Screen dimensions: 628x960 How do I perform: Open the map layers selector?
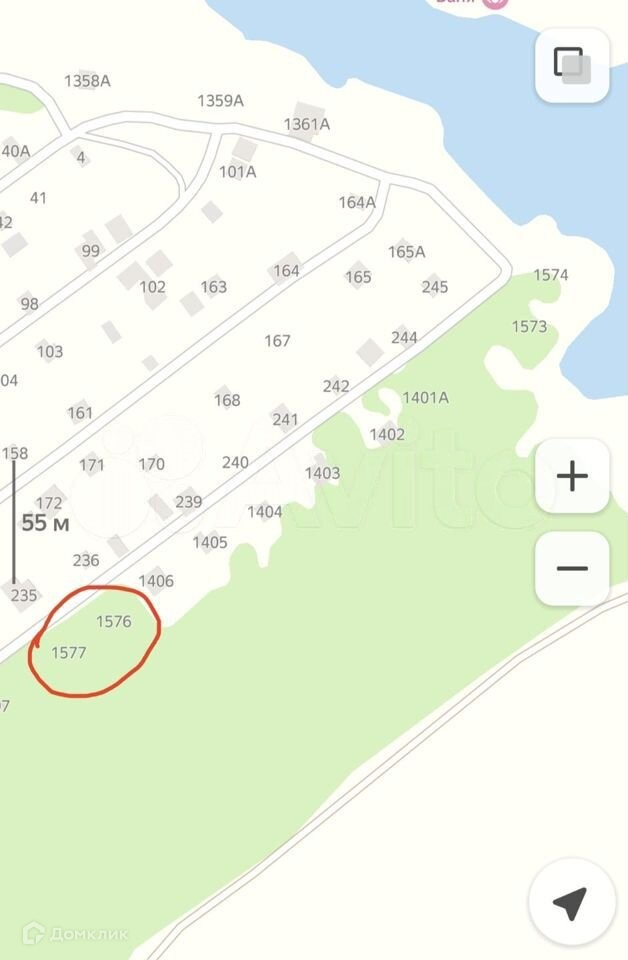tap(572, 65)
